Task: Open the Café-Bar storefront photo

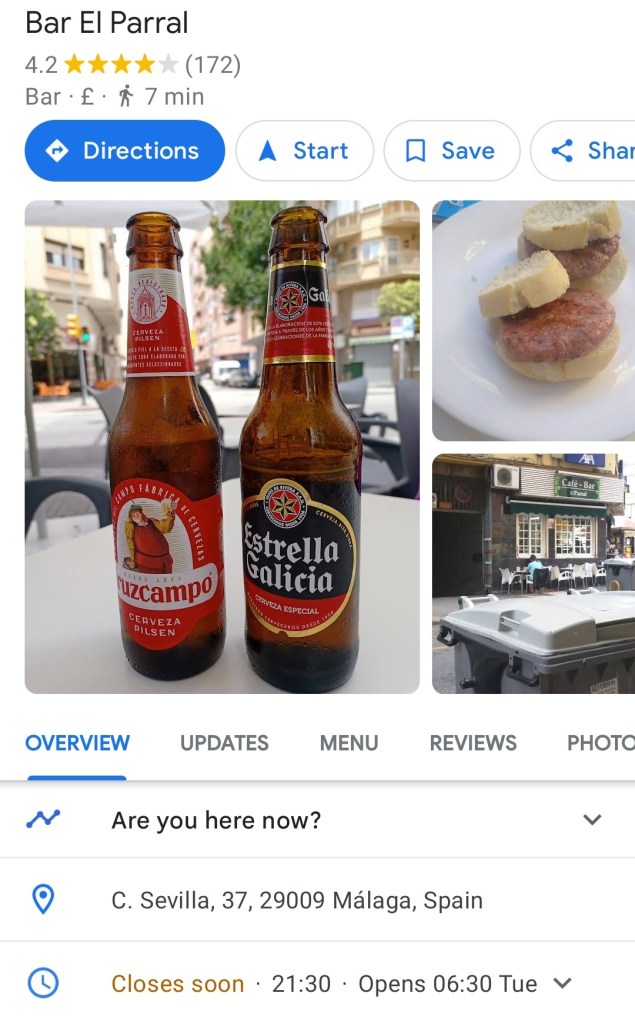Action: click(x=533, y=573)
